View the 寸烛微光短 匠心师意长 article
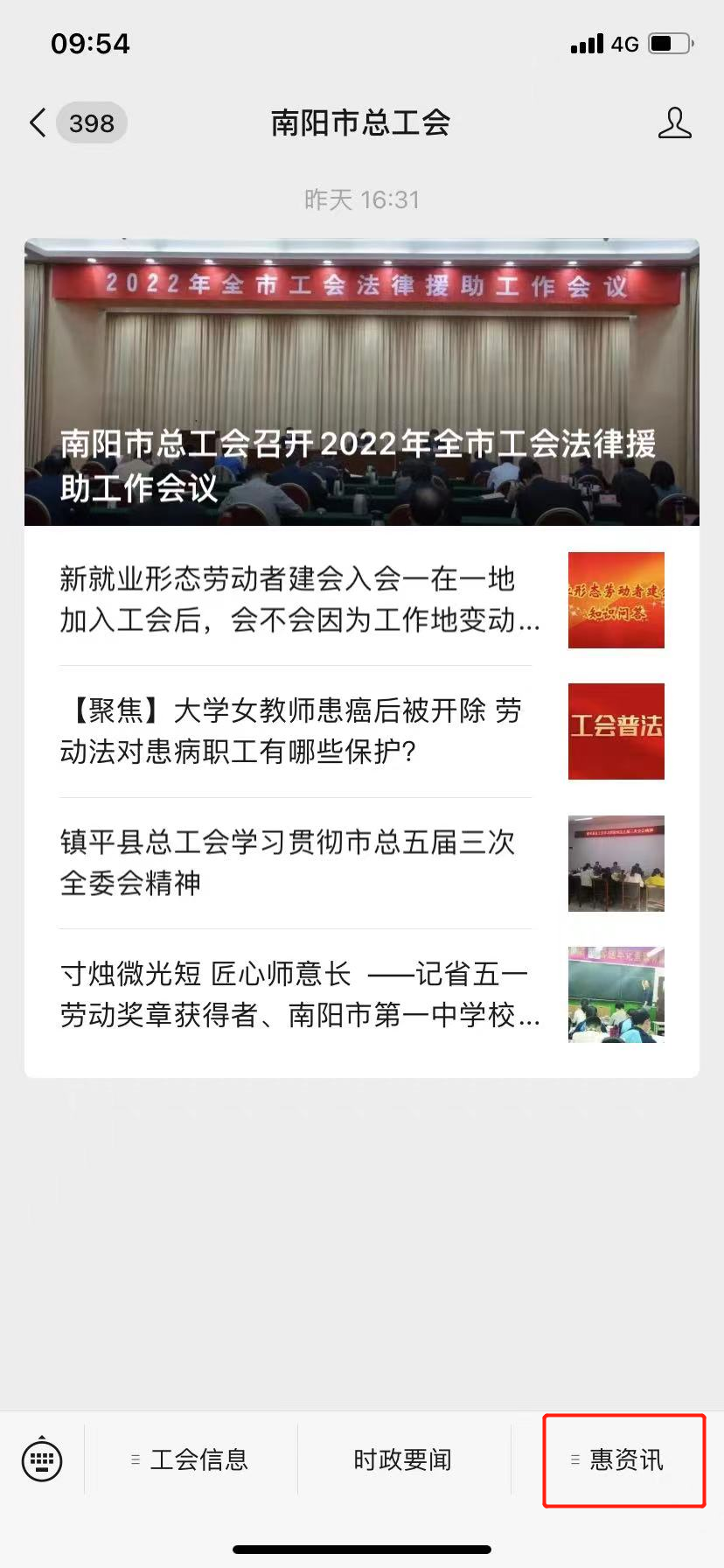The height and width of the screenshot is (1568, 724). (x=299, y=994)
